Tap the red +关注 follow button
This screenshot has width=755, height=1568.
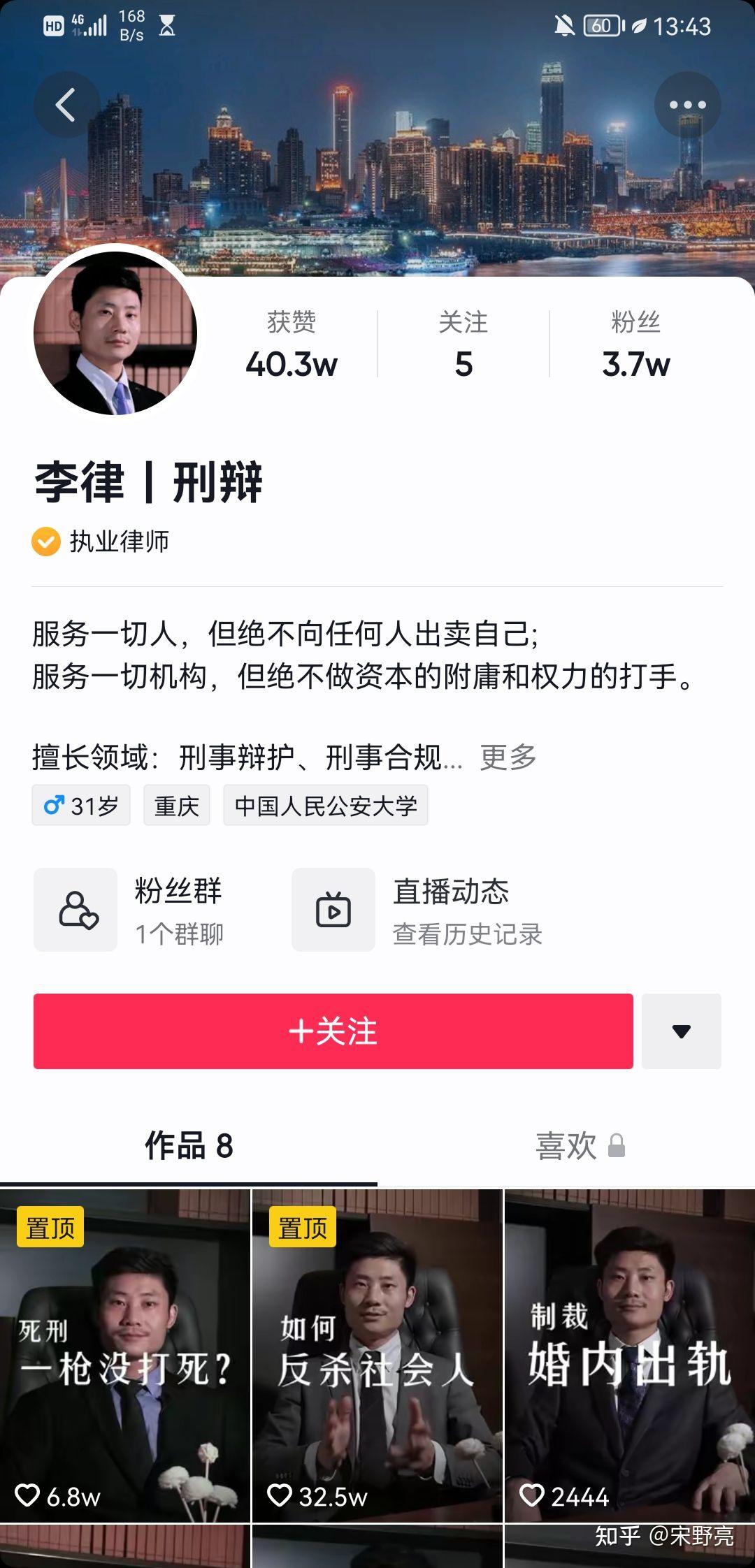click(333, 1031)
